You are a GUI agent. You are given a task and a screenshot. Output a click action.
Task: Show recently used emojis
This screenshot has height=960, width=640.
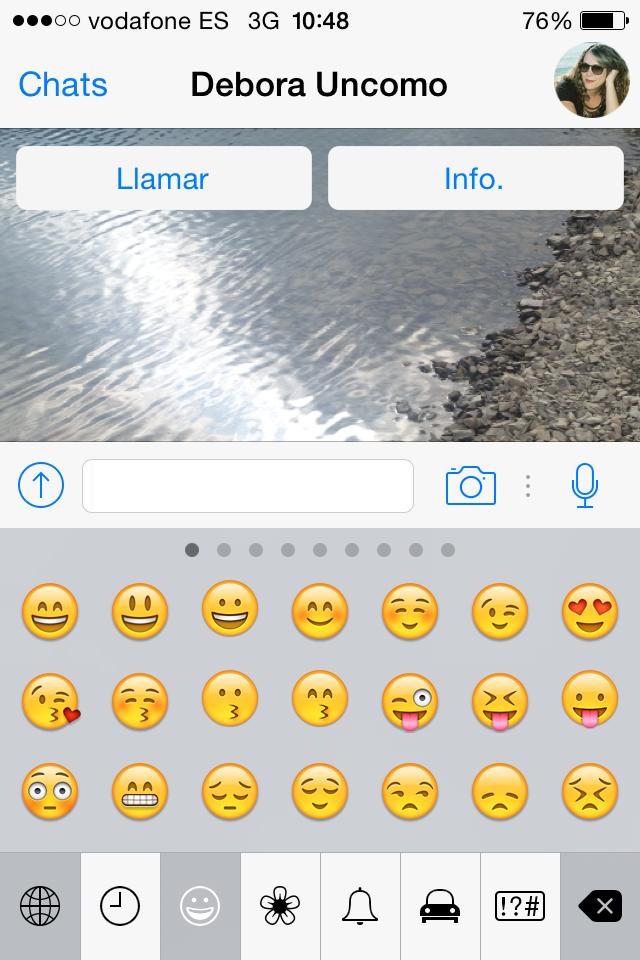point(120,906)
